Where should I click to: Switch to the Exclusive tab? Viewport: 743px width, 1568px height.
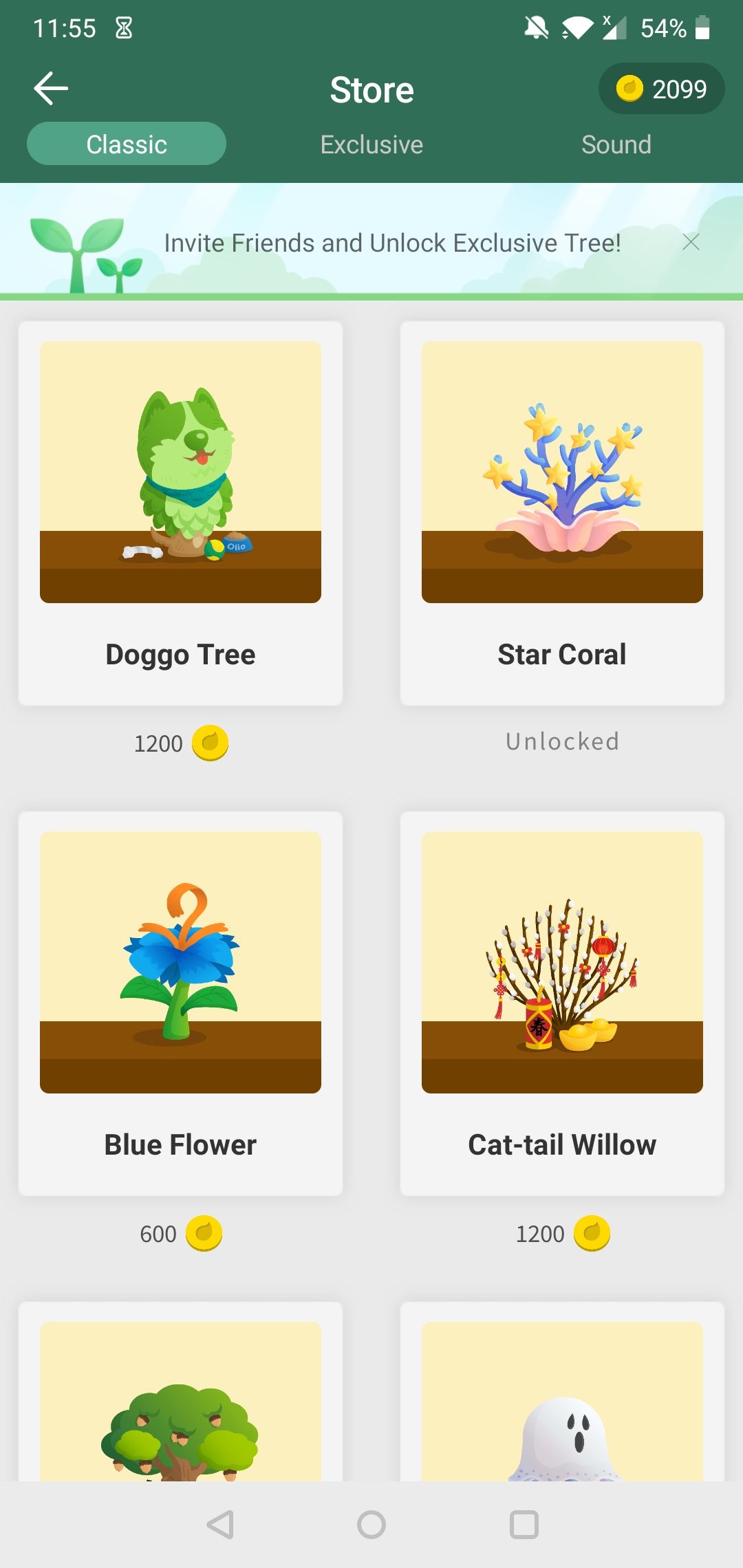click(371, 144)
